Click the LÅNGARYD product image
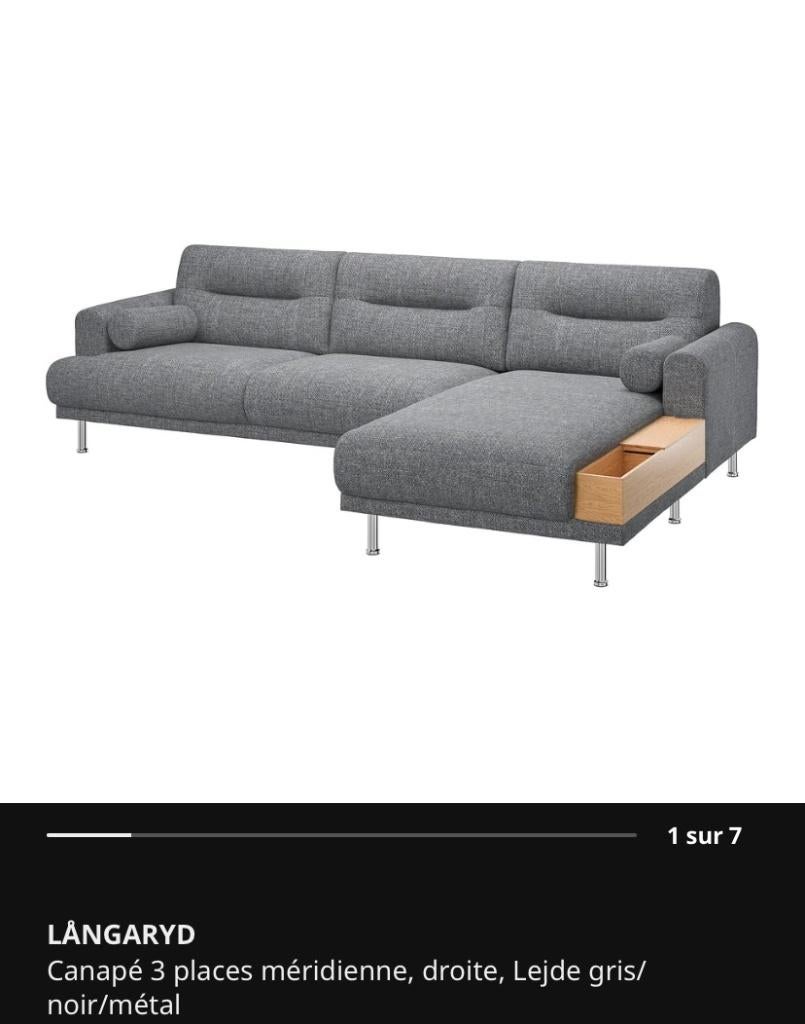Image resolution: width=805 pixels, height=1024 pixels. [x=400, y=400]
